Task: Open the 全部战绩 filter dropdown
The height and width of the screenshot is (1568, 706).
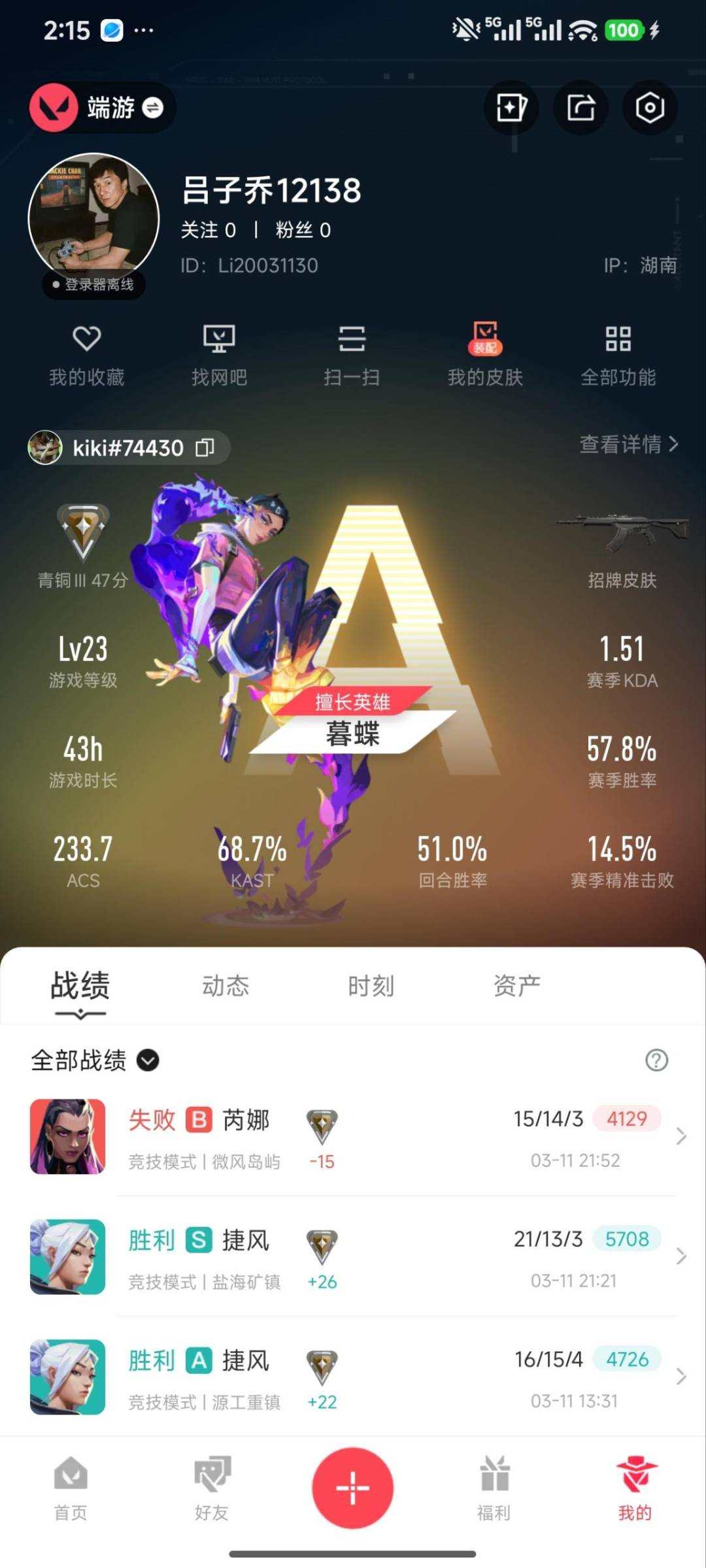Action: pos(148,1060)
